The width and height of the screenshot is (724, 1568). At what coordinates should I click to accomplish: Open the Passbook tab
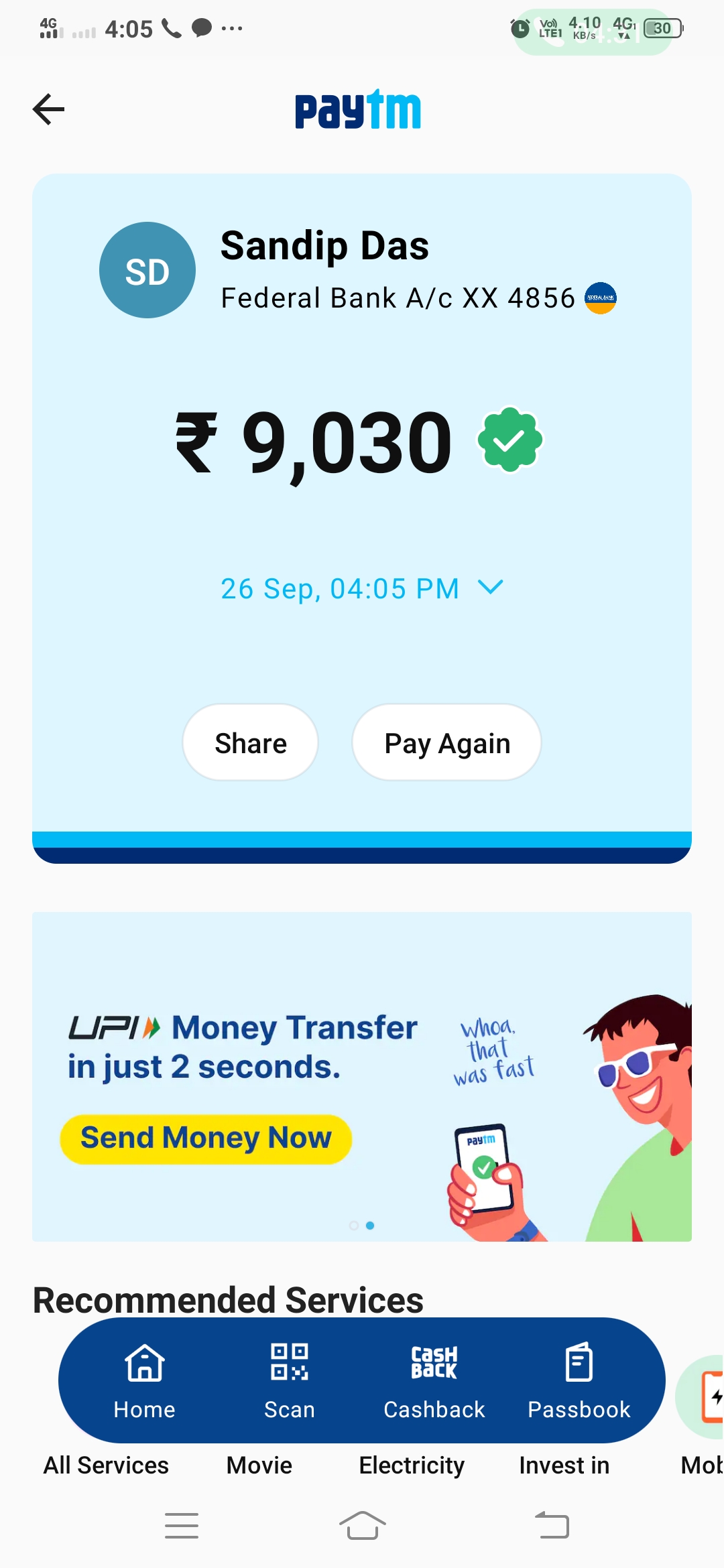(579, 1380)
